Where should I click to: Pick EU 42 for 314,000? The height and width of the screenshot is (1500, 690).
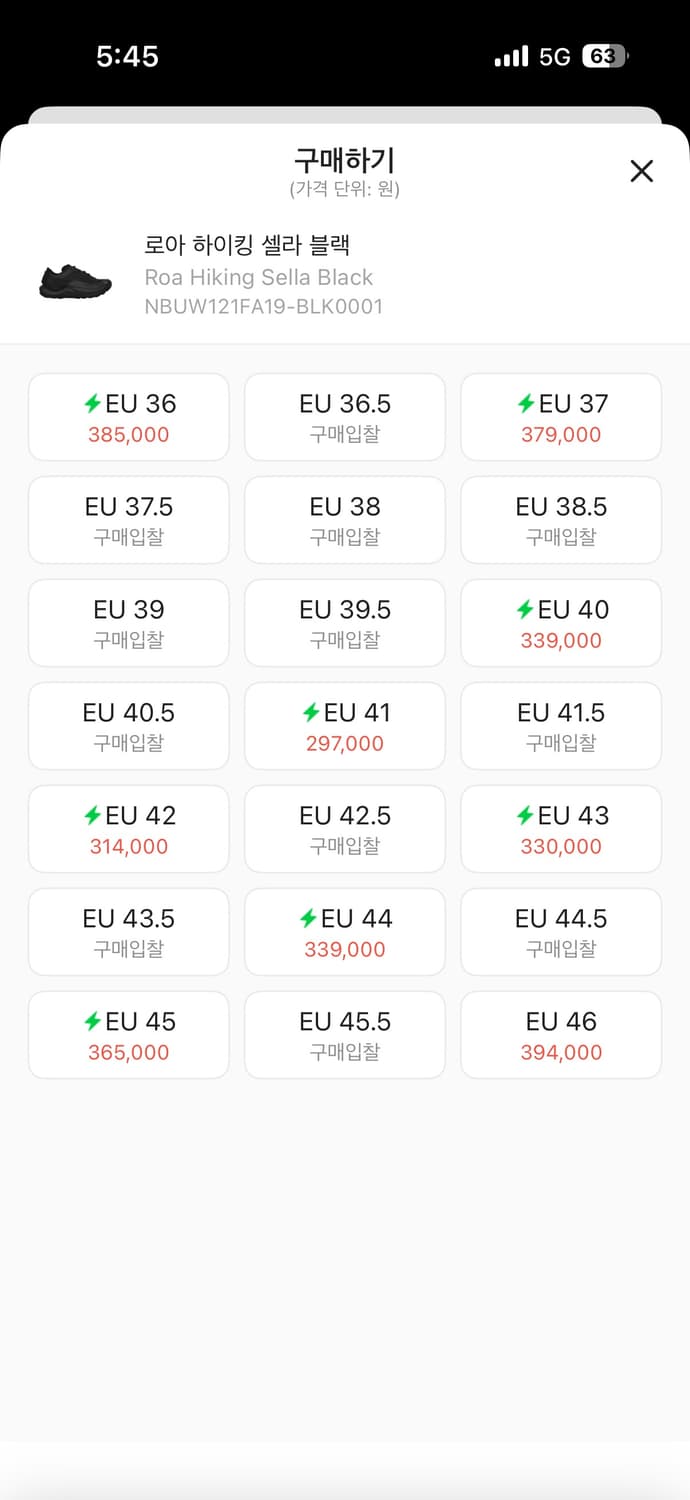point(129,829)
